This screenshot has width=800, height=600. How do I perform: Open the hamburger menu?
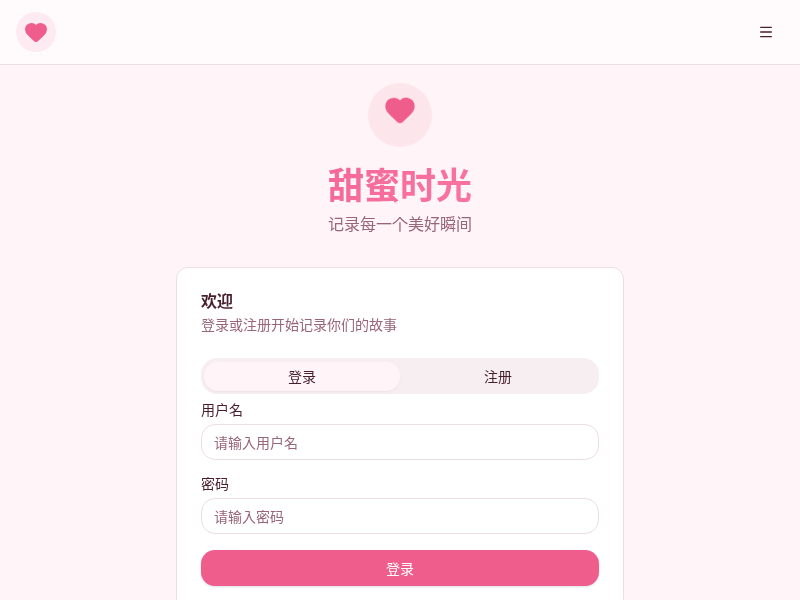point(766,32)
